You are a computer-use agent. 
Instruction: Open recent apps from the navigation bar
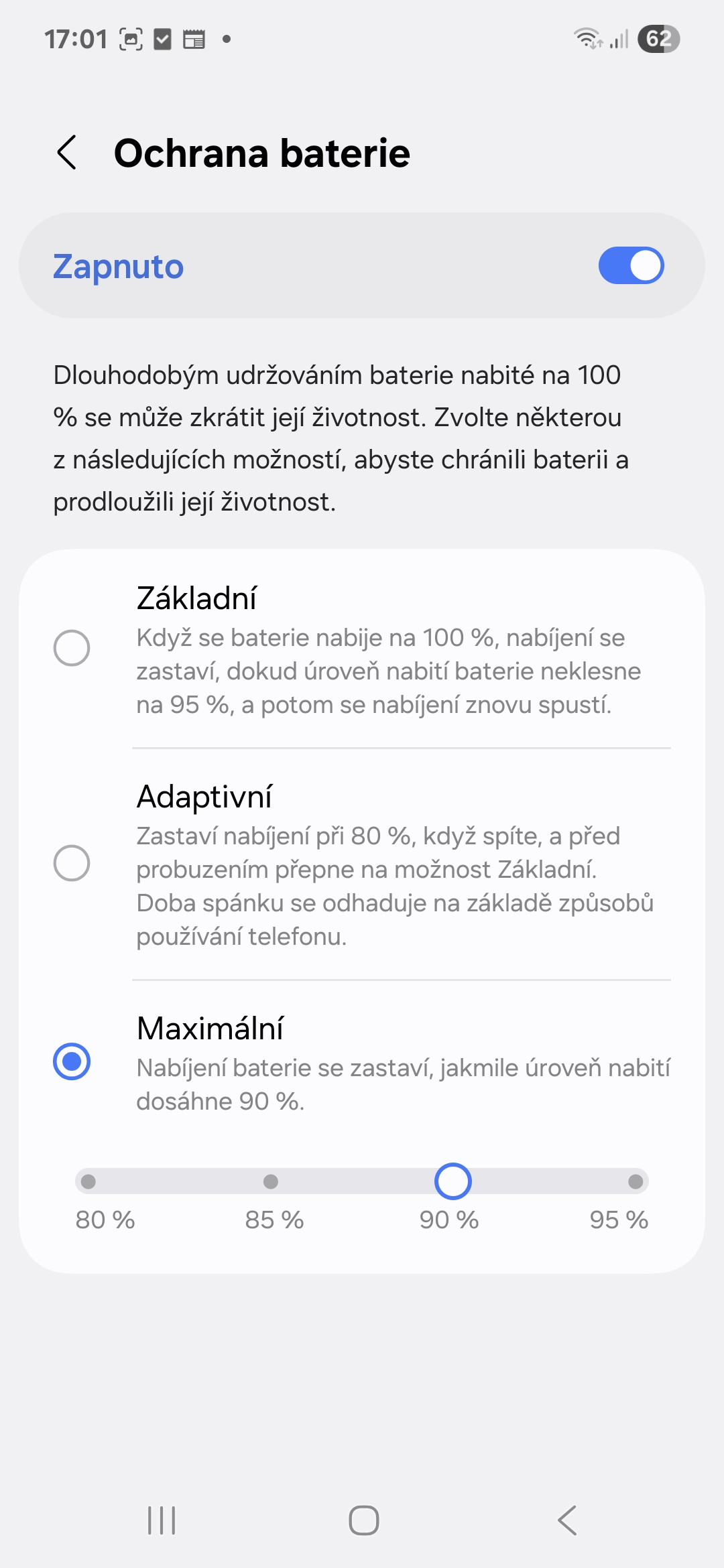pyautogui.click(x=162, y=1520)
